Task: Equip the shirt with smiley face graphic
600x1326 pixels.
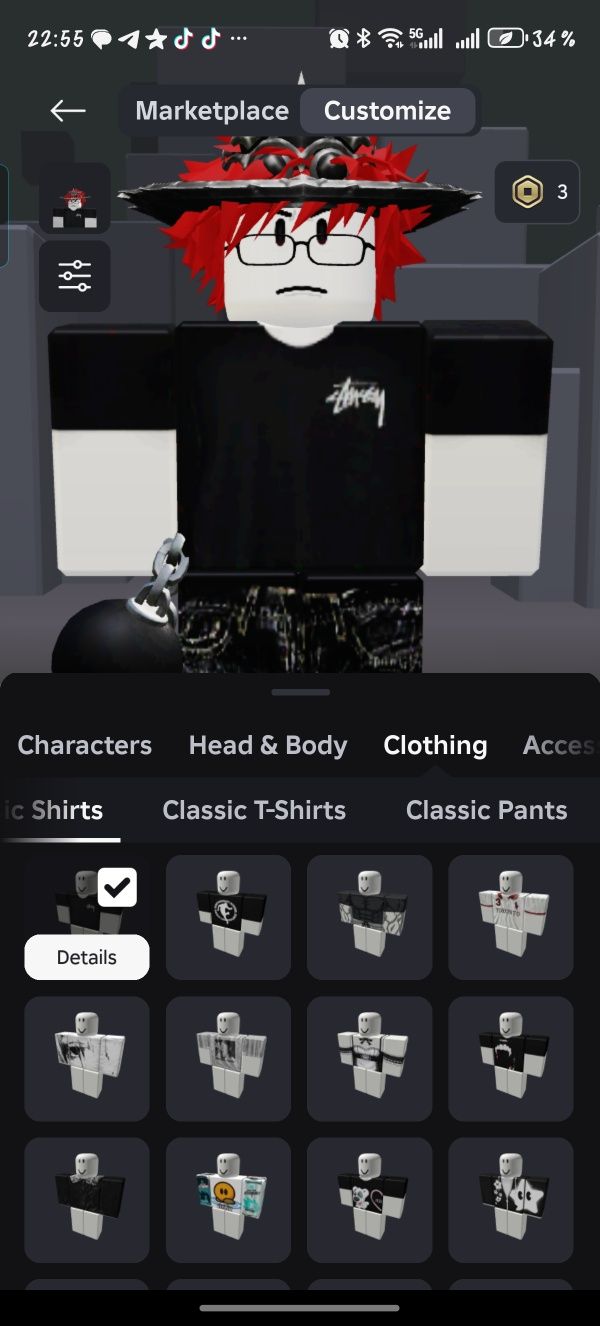Action: tap(228, 1199)
